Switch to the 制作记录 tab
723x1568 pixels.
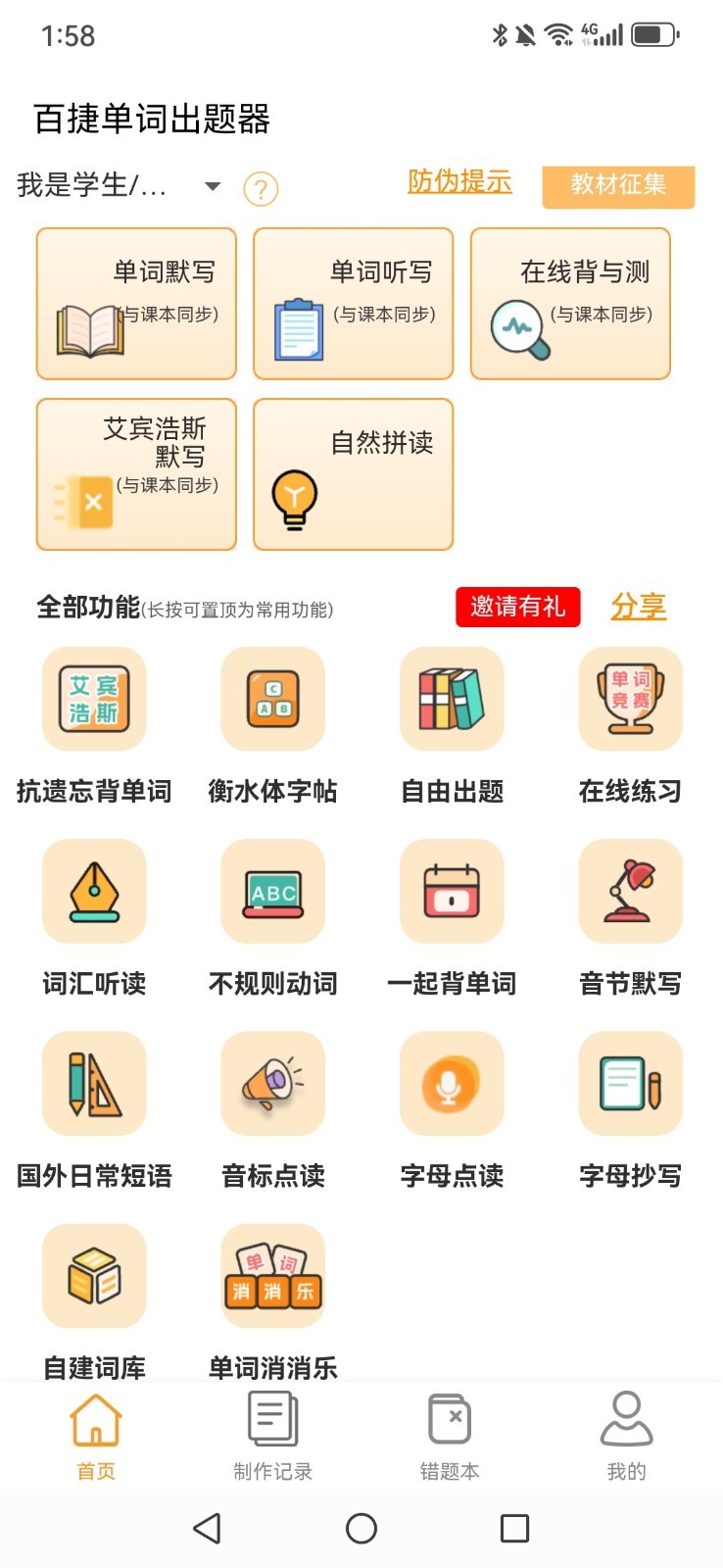(273, 1436)
